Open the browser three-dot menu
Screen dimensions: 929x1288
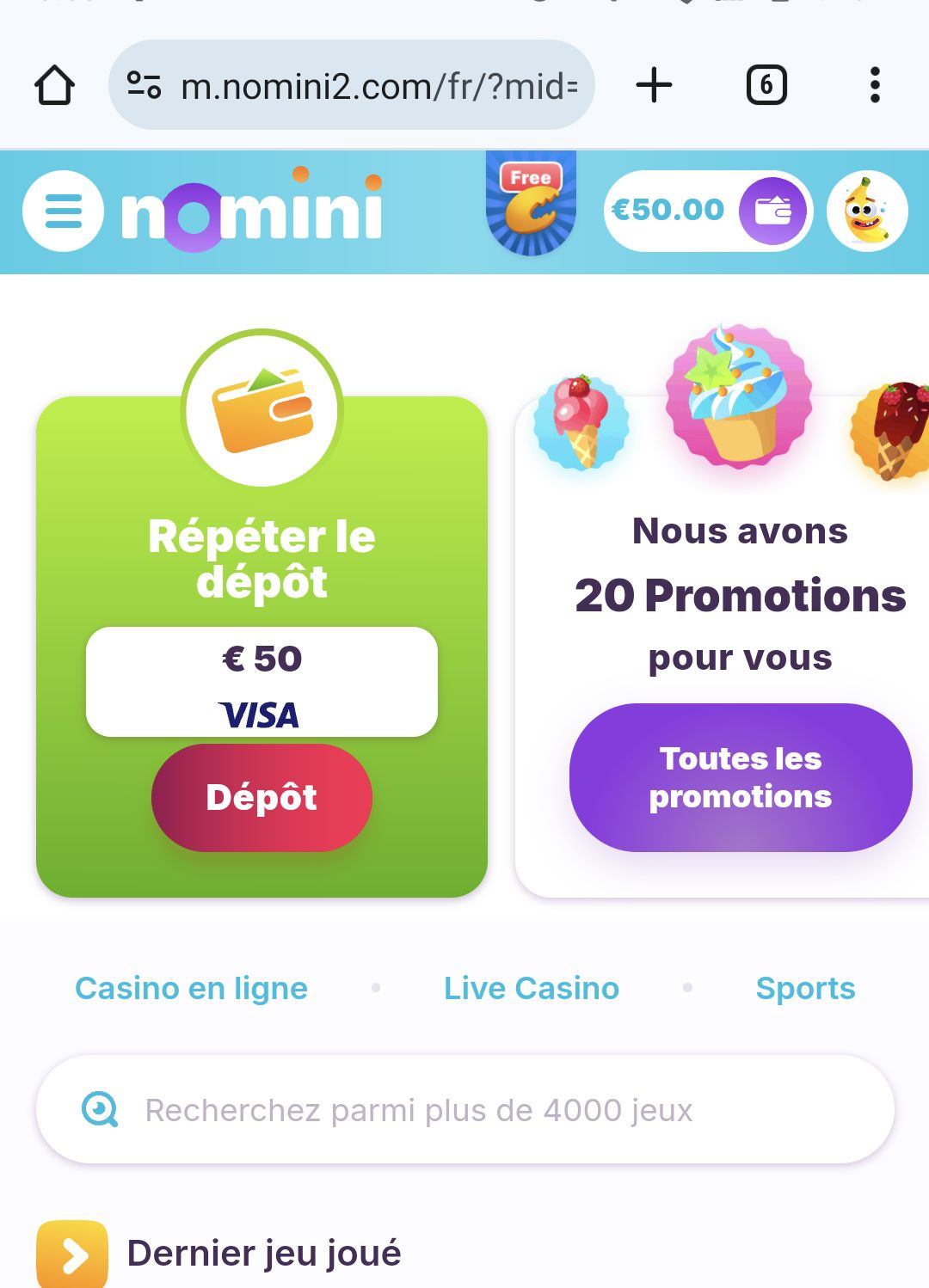[x=875, y=85]
